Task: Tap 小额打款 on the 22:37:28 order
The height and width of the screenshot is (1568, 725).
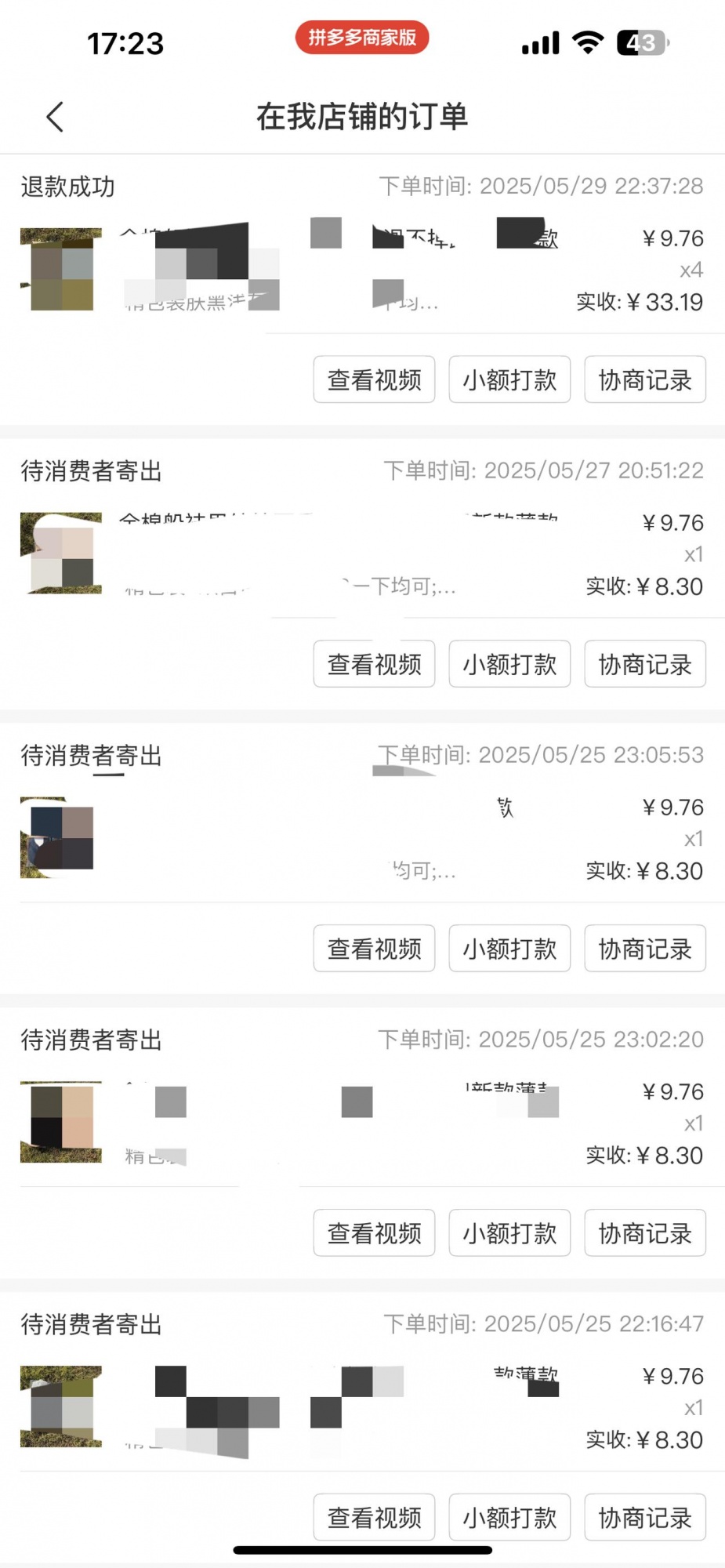Action: point(509,380)
